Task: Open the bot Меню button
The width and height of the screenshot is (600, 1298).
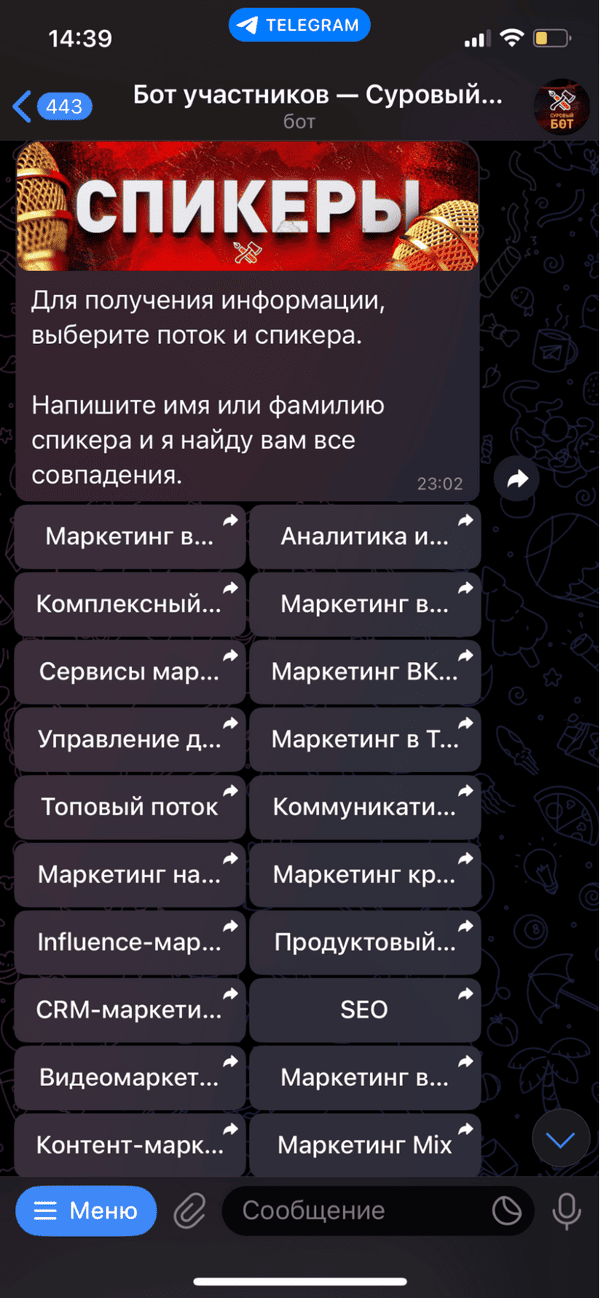Action: [86, 1212]
